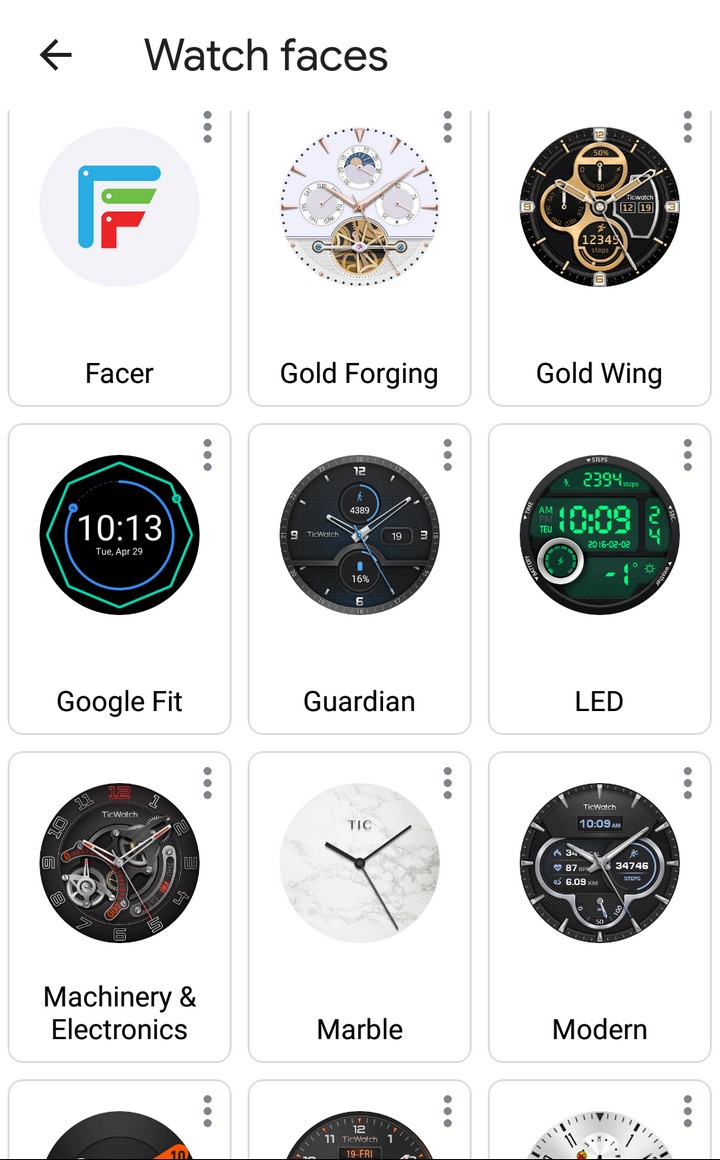Open overflow menu on Marble card
The height and width of the screenshot is (1160, 720).
[448, 783]
